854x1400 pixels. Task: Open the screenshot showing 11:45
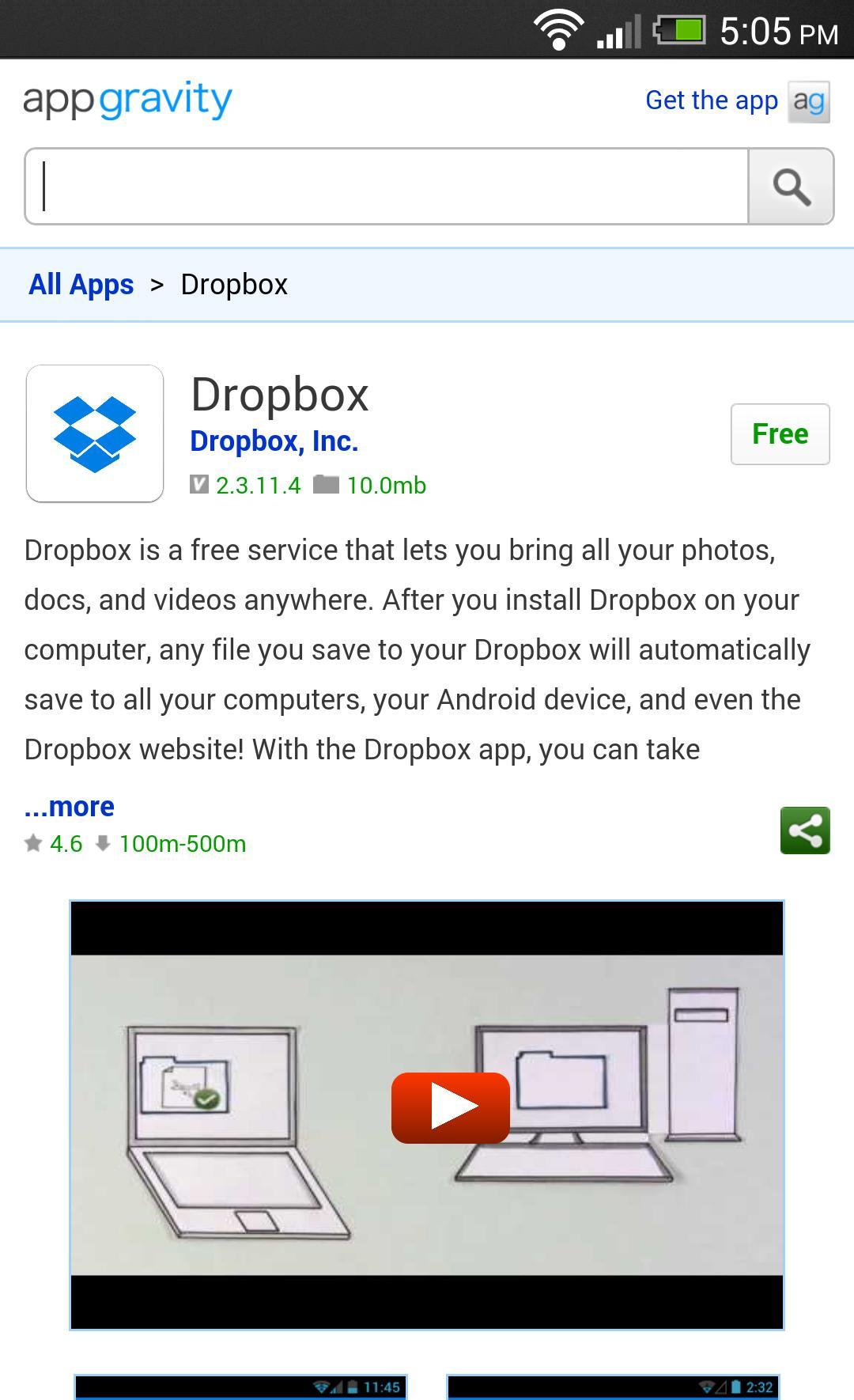(x=240, y=1387)
